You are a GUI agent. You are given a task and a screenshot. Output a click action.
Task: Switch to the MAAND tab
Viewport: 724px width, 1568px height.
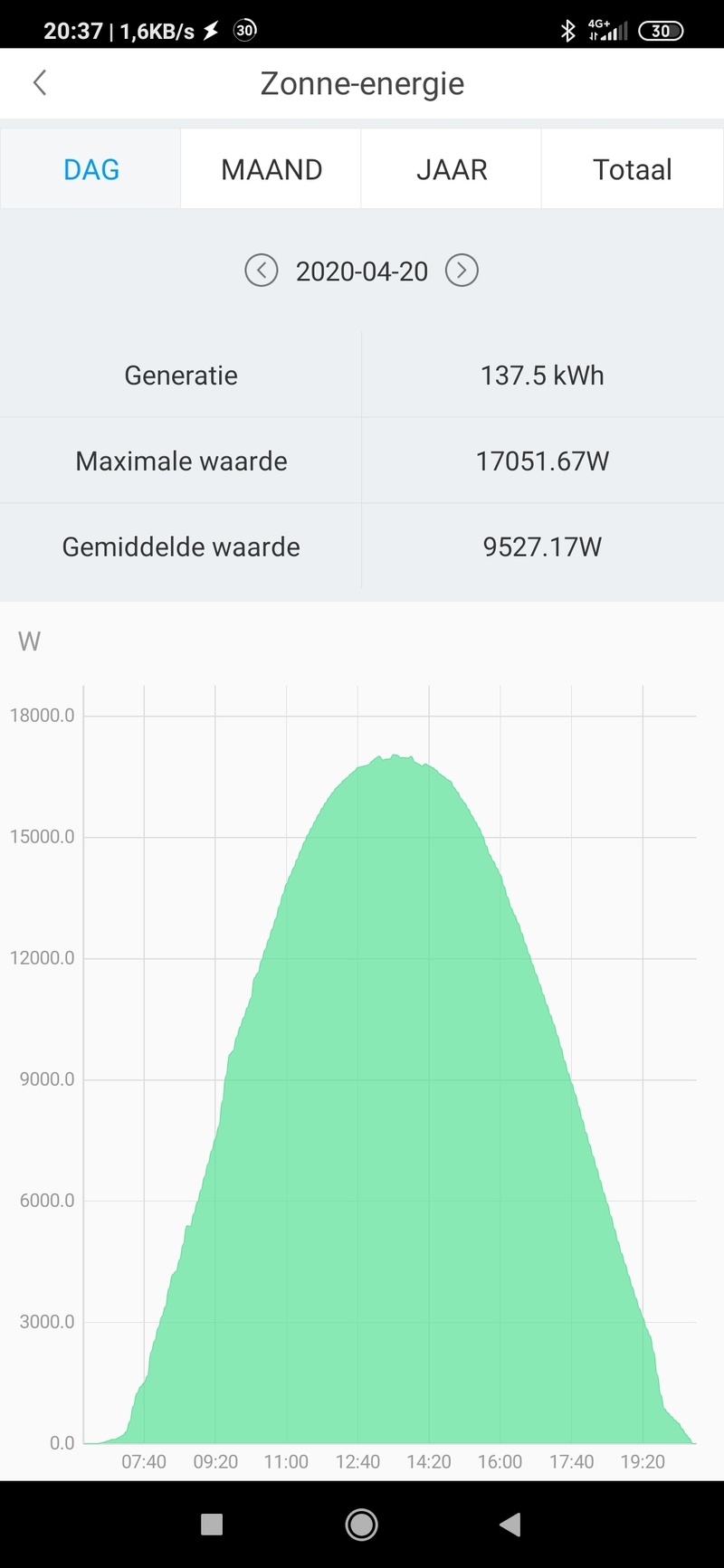point(271,169)
